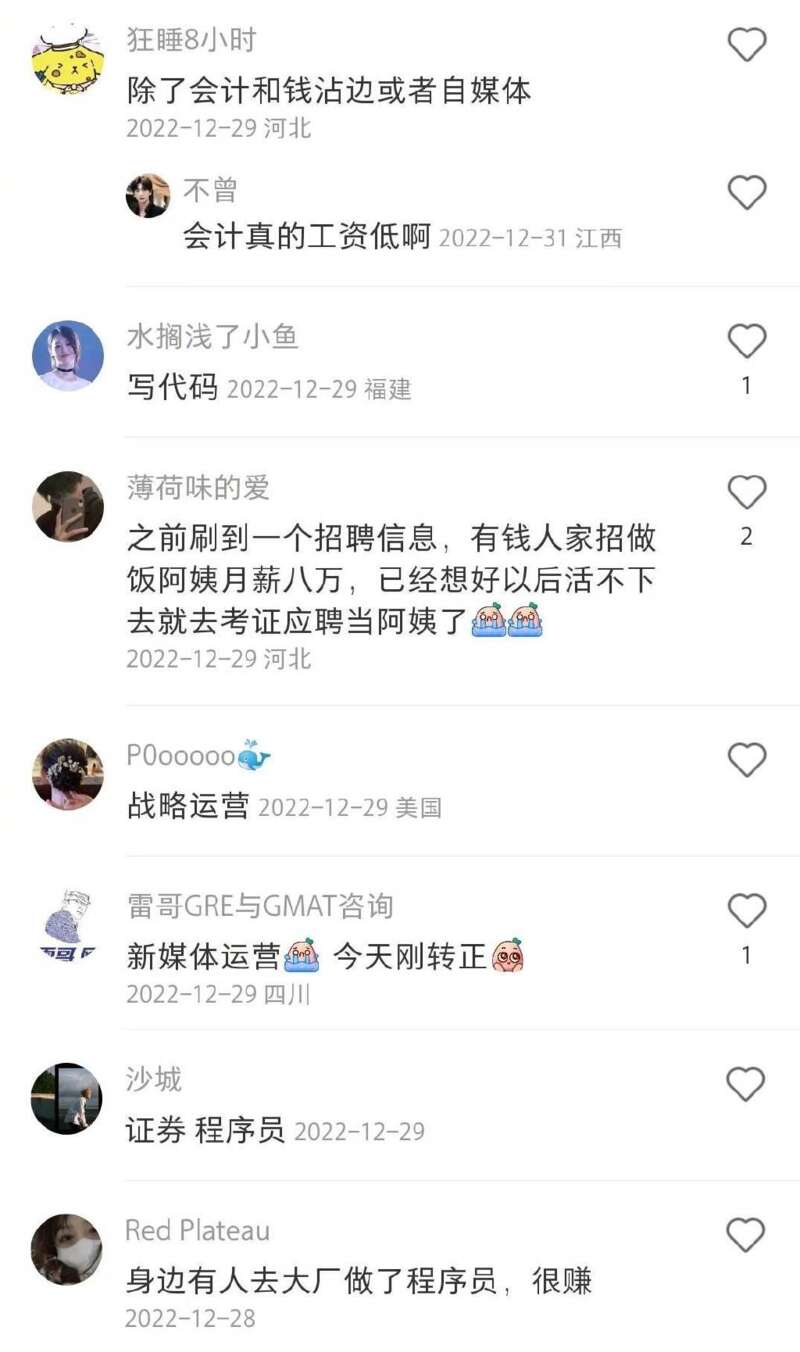Like Red Plateau's comment about 程序员
This screenshot has height=1352, width=800.
tap(746, 1235)
